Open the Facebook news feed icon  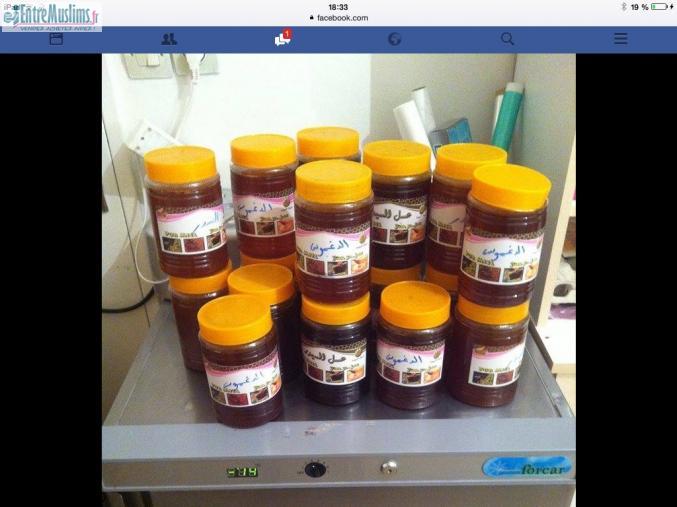click(x=56, y=39)
